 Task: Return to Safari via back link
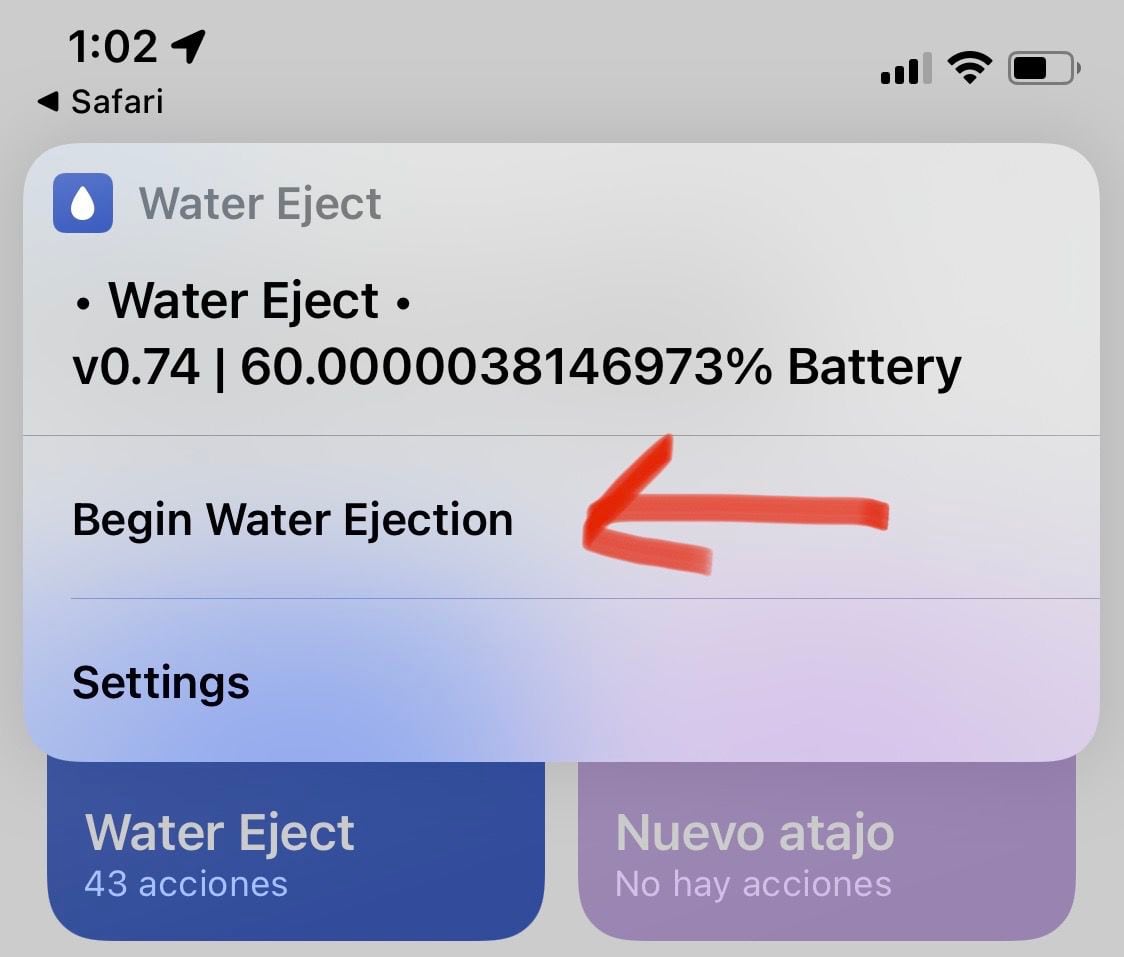(x=100, y=102)
